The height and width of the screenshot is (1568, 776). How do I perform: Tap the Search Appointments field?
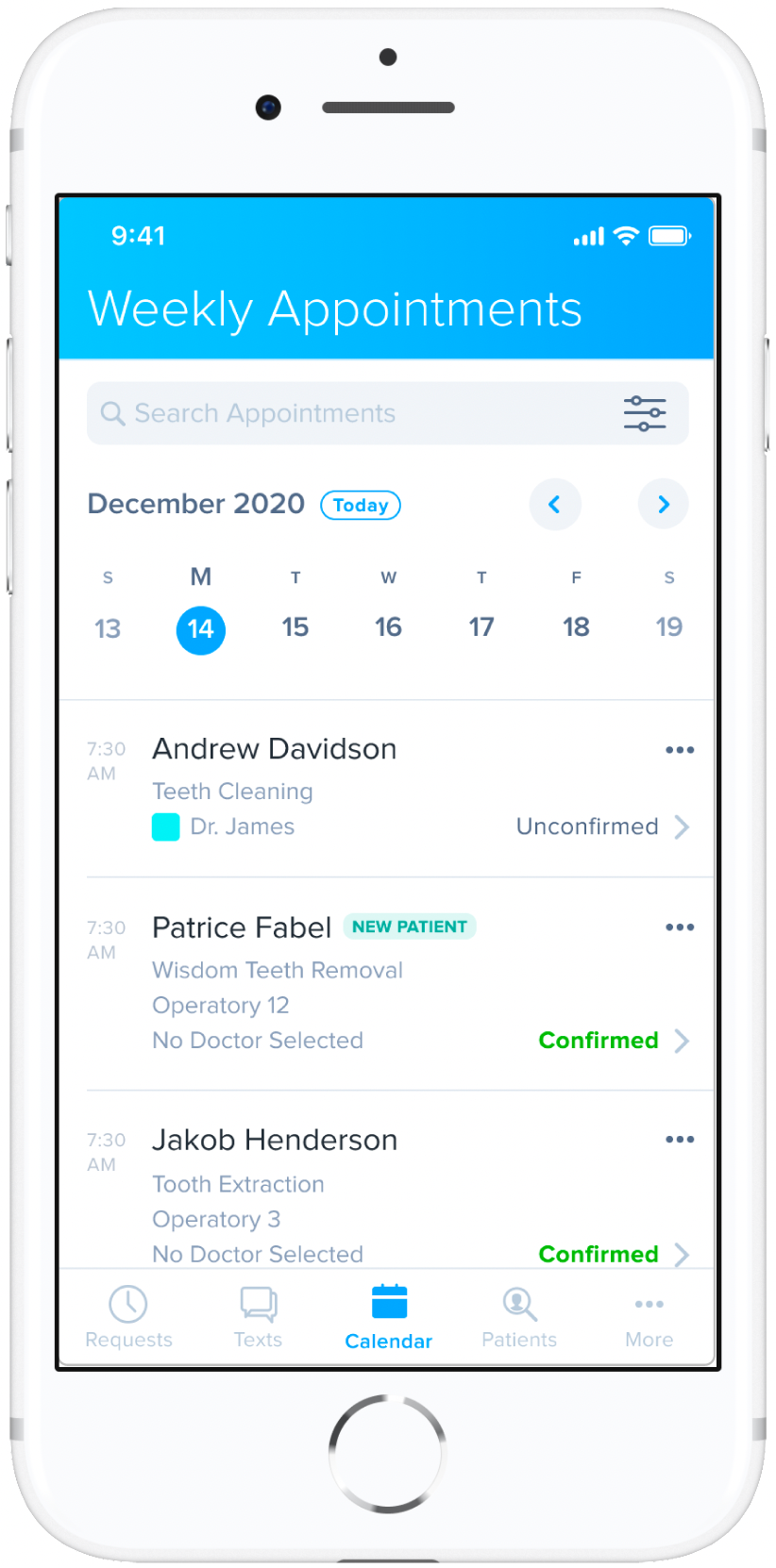point(388,413)
